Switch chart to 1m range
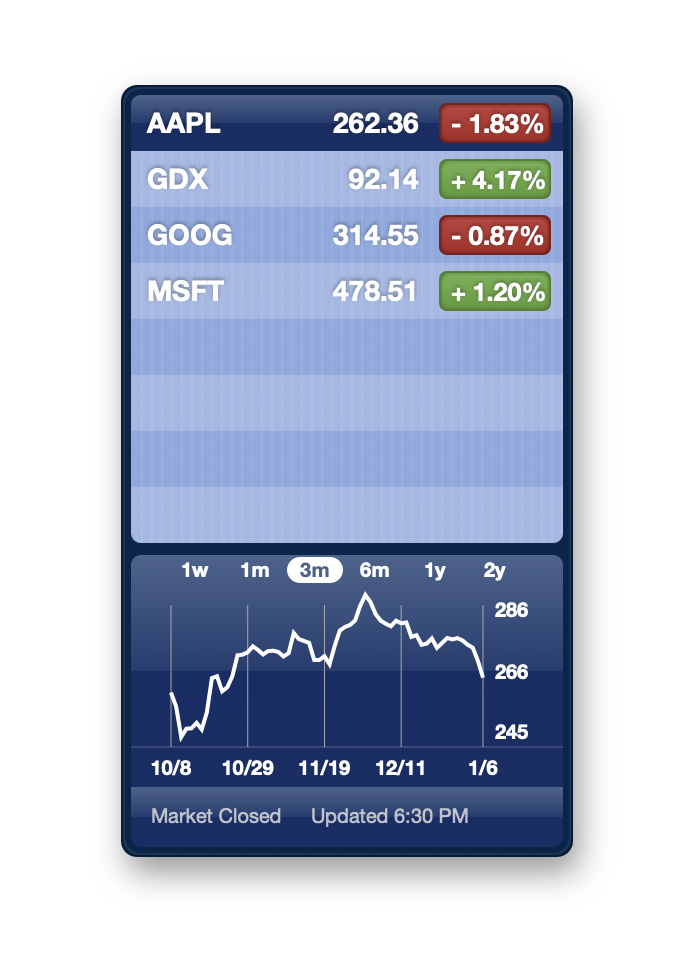This screenshot has height=960, width=681. pyautogui.click(x=255, y=571)
